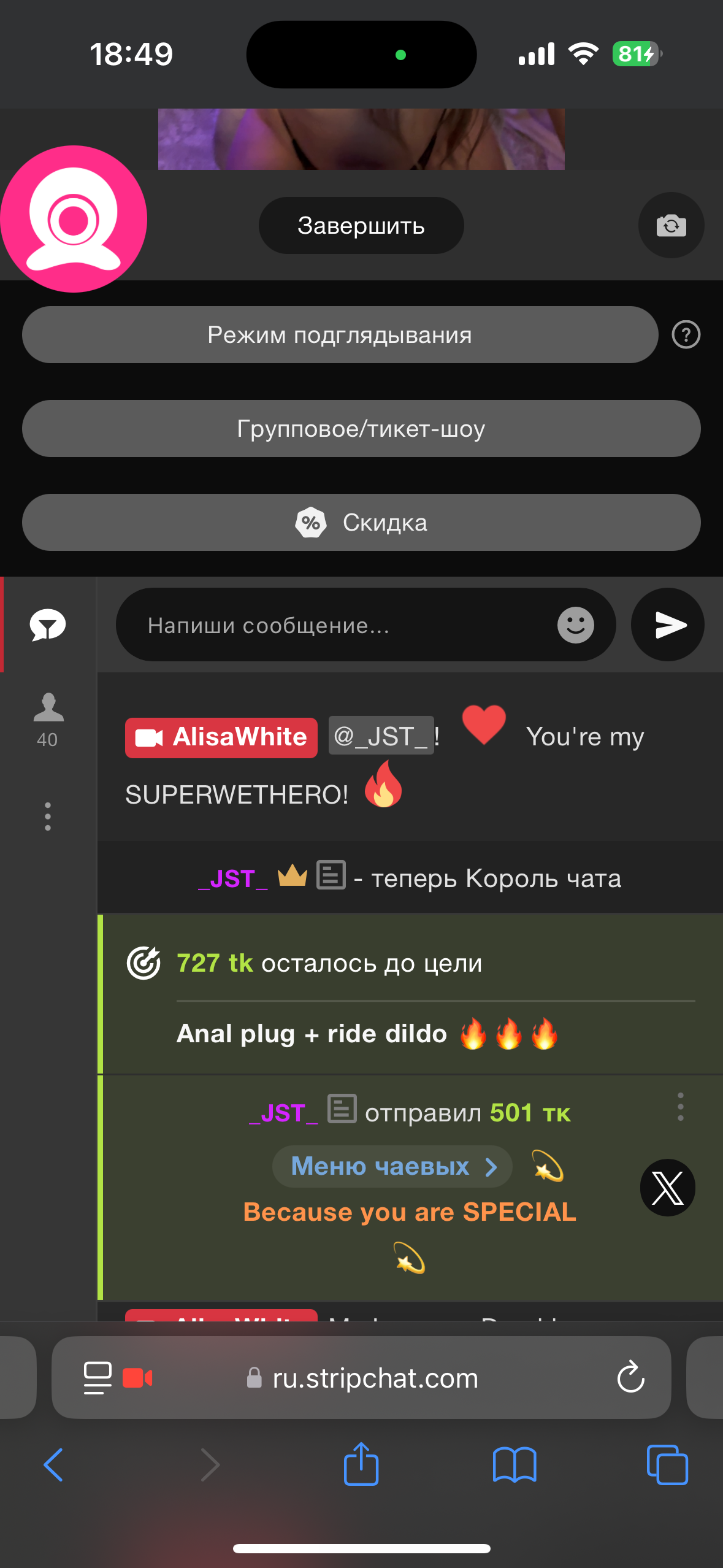Open _JST_ user profile in Король чата line
This screenshot has width=723, height=1568.
232,878
